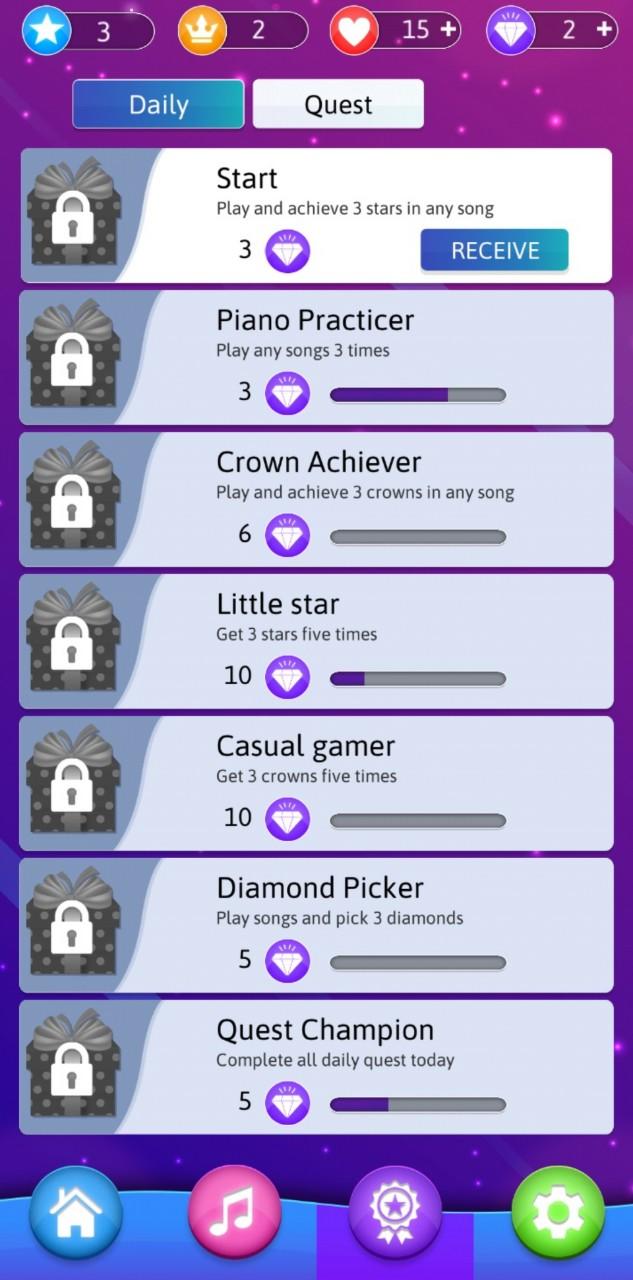Open the settings gear tab
Viewport: 633px width, 1280px height.
558,1212
